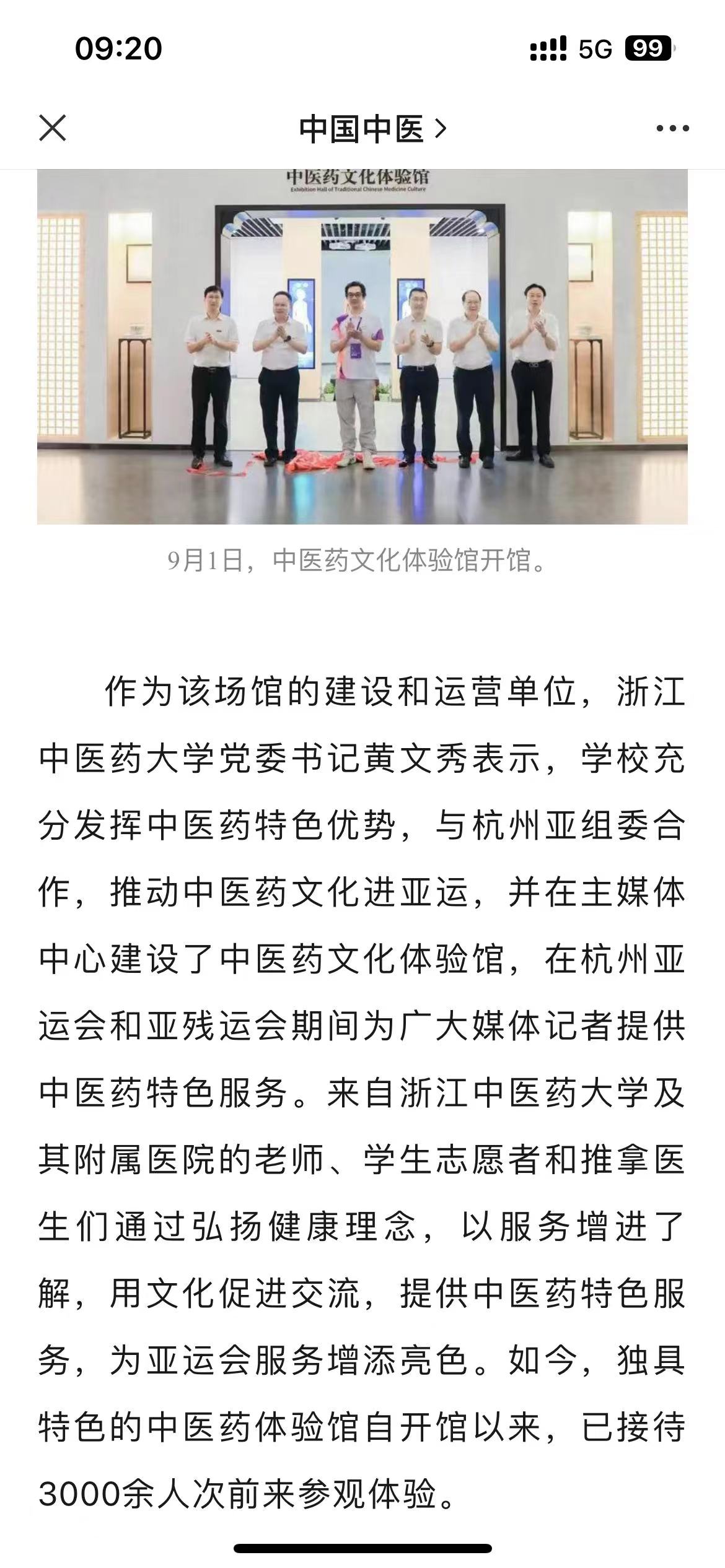Screen dimensions: 725x1568
Task: Open the 中国中医 account page
Action: [x=372, y=129]
